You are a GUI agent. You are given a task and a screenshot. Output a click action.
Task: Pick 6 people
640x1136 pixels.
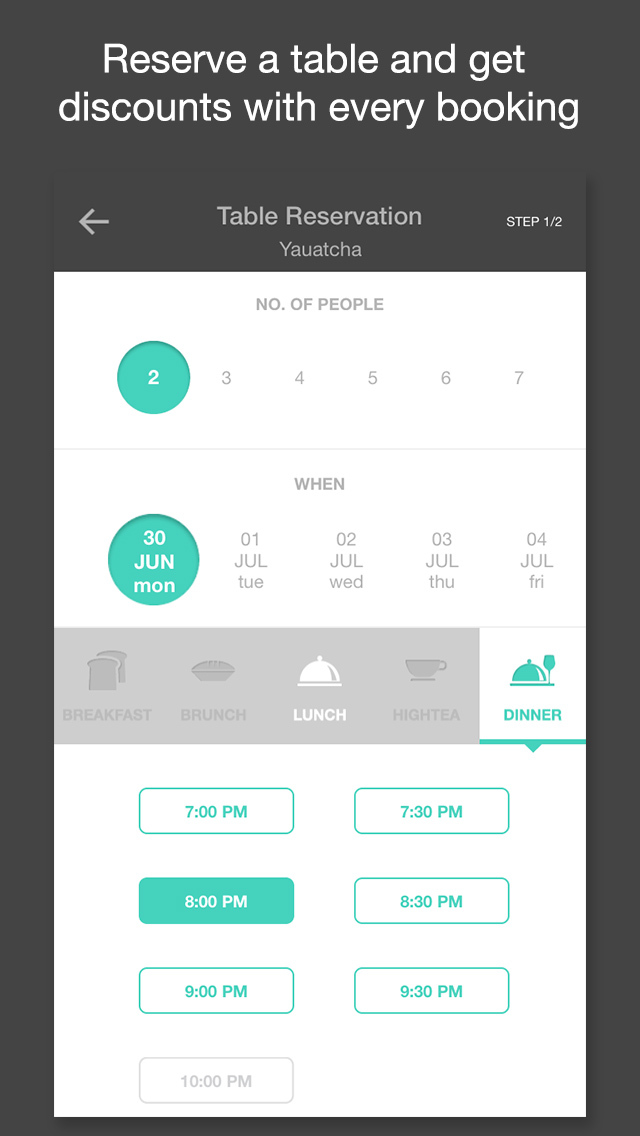tap(446, 377)
